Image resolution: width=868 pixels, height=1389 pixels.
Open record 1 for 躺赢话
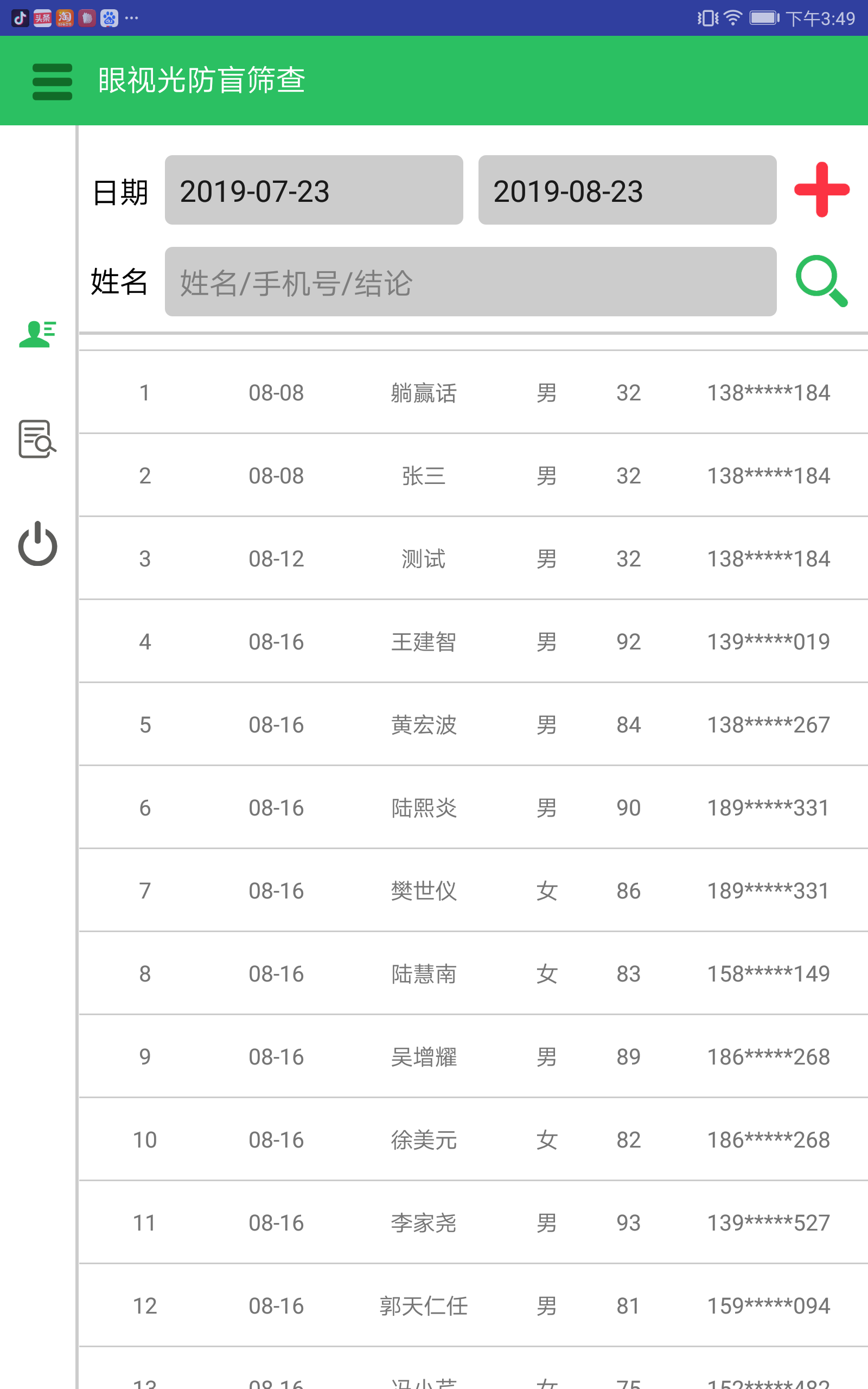[424, 393]
